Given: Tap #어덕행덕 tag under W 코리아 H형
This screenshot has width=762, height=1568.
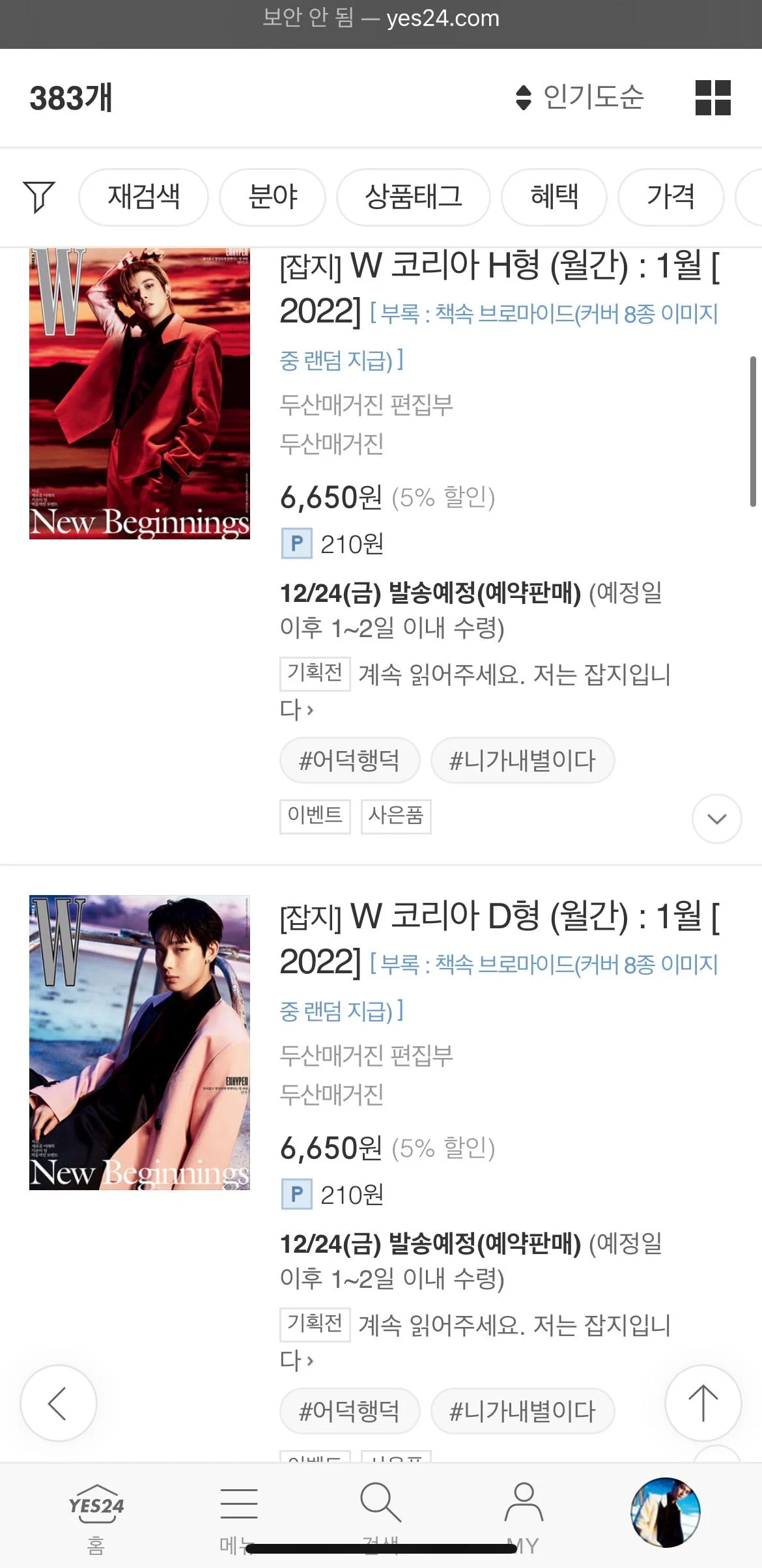Looking at the screenshot, I should tap(350, 760).
